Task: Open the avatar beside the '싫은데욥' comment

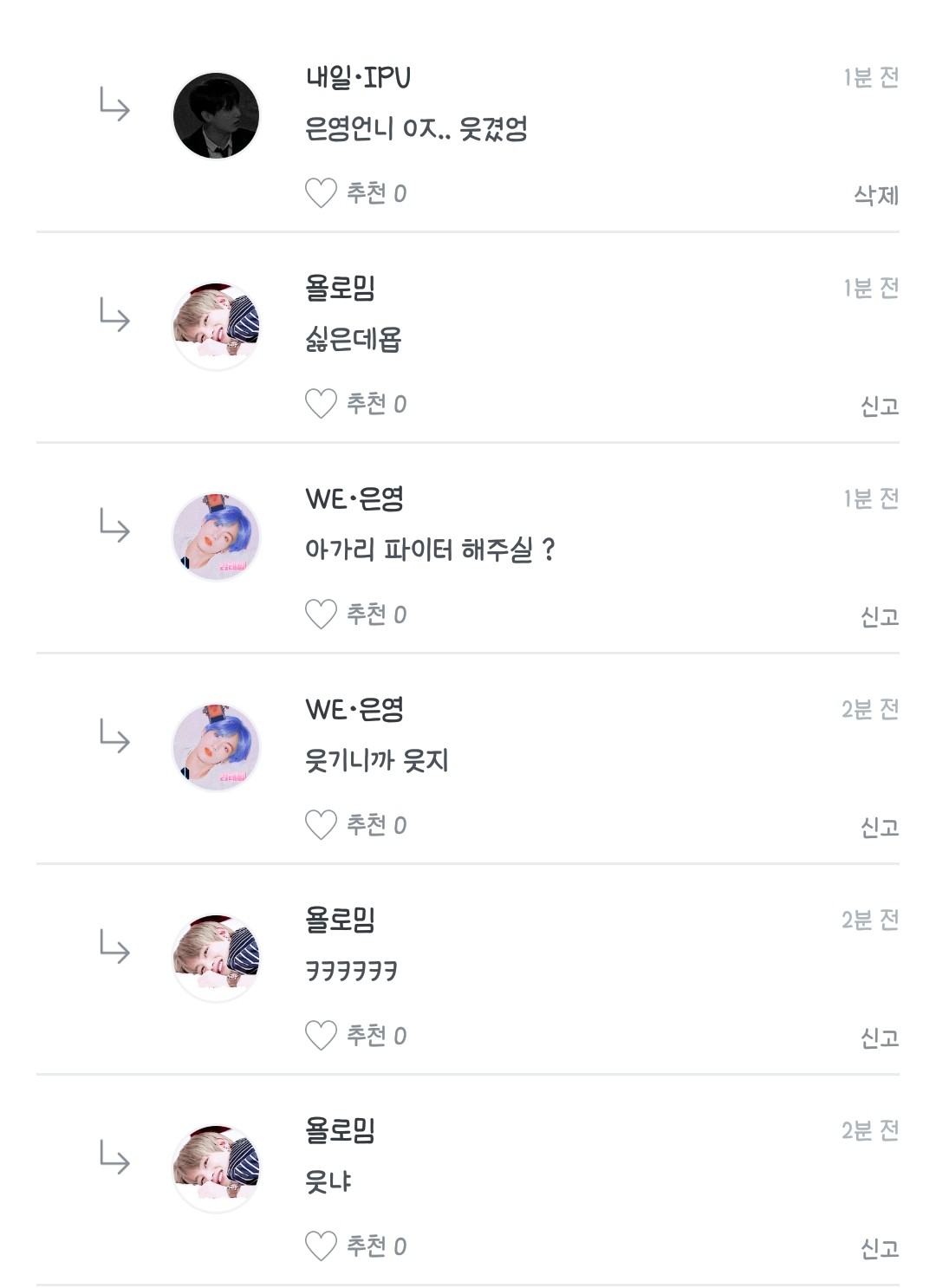Action: [217, 326]
